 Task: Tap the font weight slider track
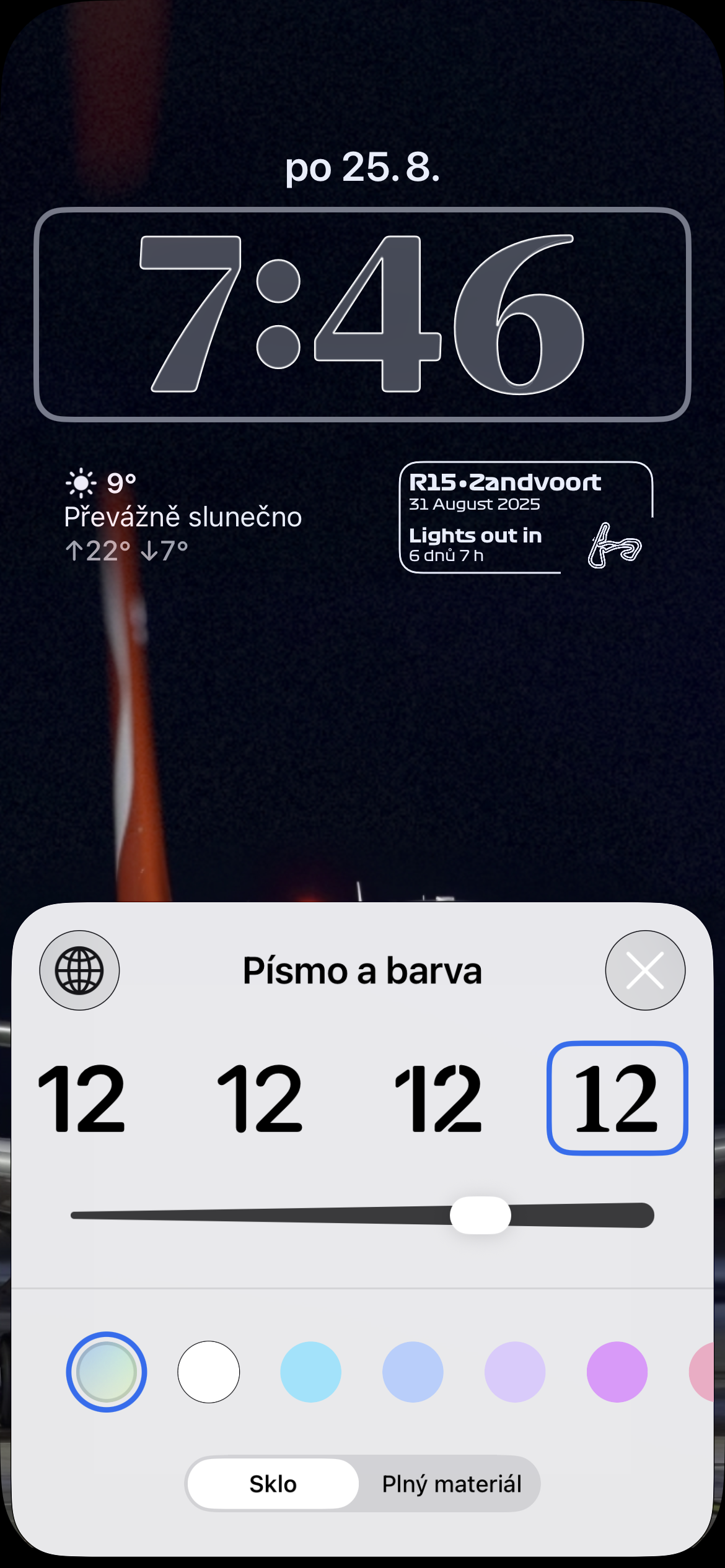pyautogui.click(x=248, y=1215)
